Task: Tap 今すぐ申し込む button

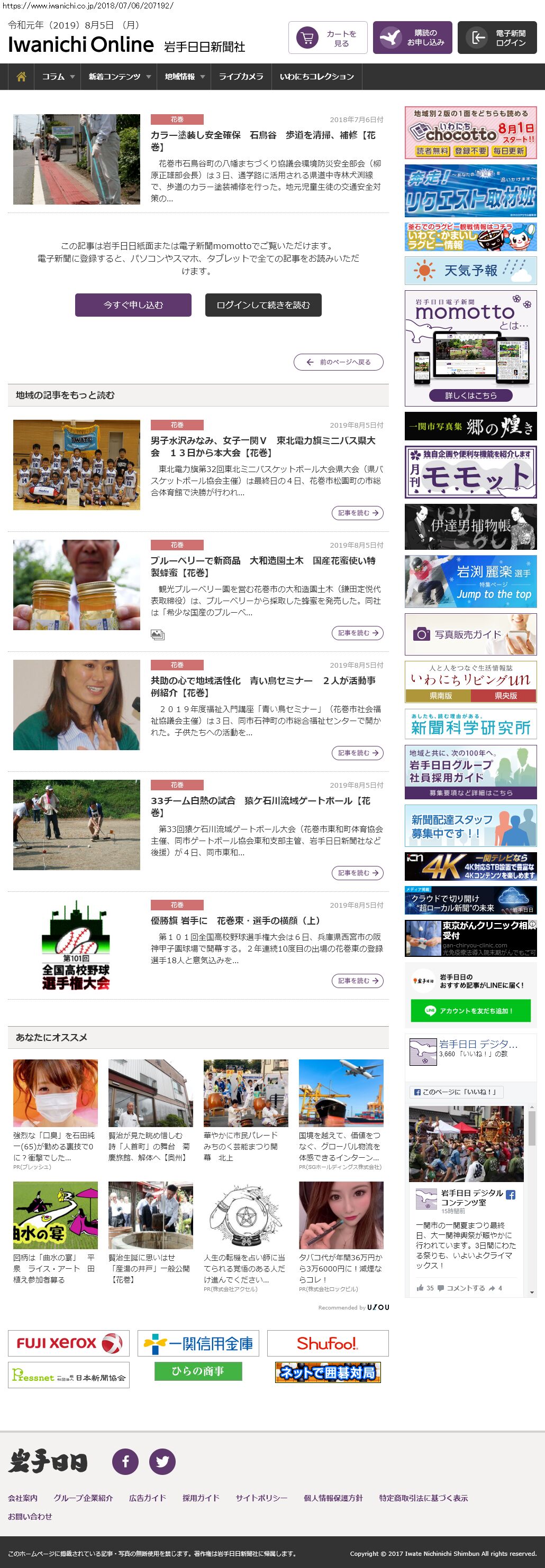Action: (133, 305)
